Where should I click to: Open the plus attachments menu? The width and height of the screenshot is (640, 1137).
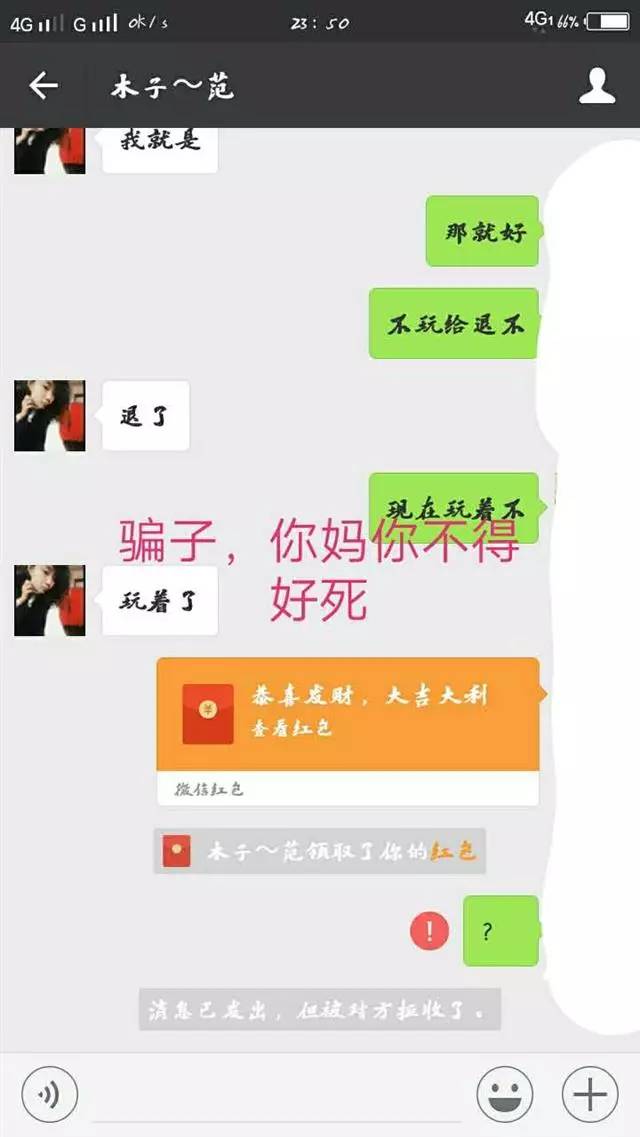click(x=590, y=1094)
